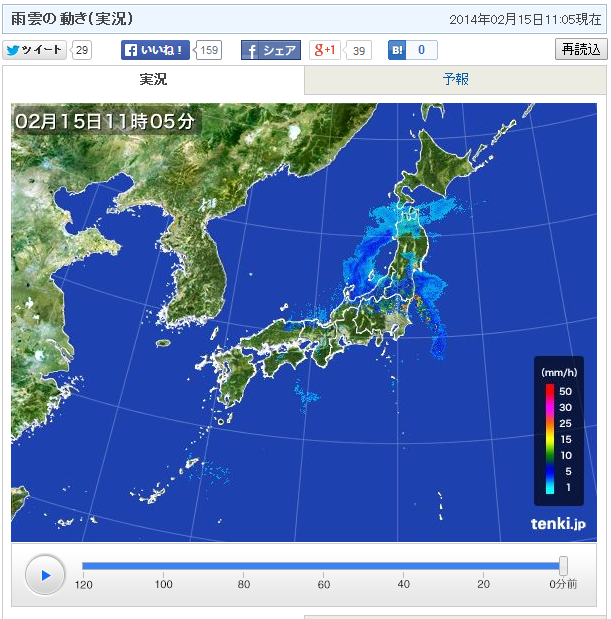
Task: Tap the Twitter ツイート button
Action: 35,50
